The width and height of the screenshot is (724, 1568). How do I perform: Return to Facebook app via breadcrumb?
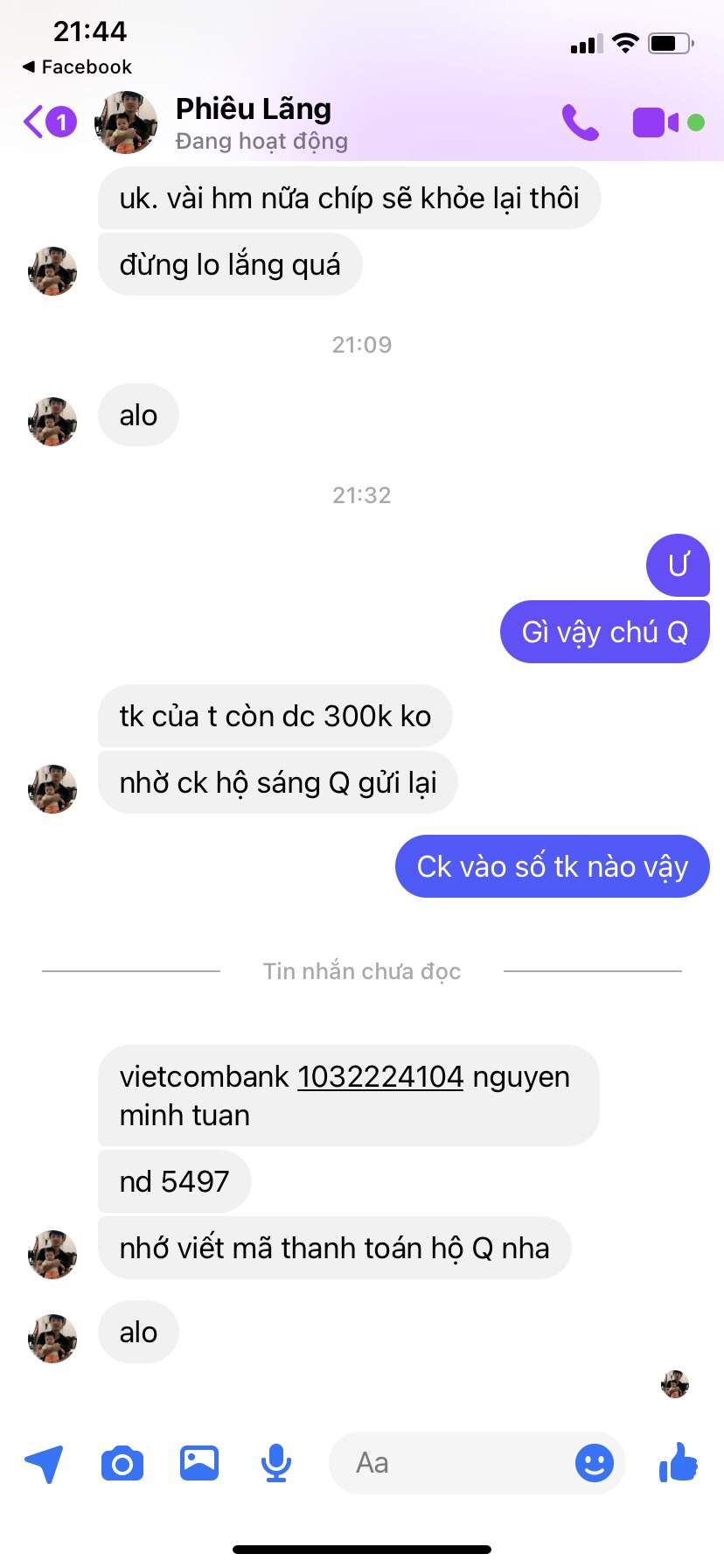[x=77, y=66]
